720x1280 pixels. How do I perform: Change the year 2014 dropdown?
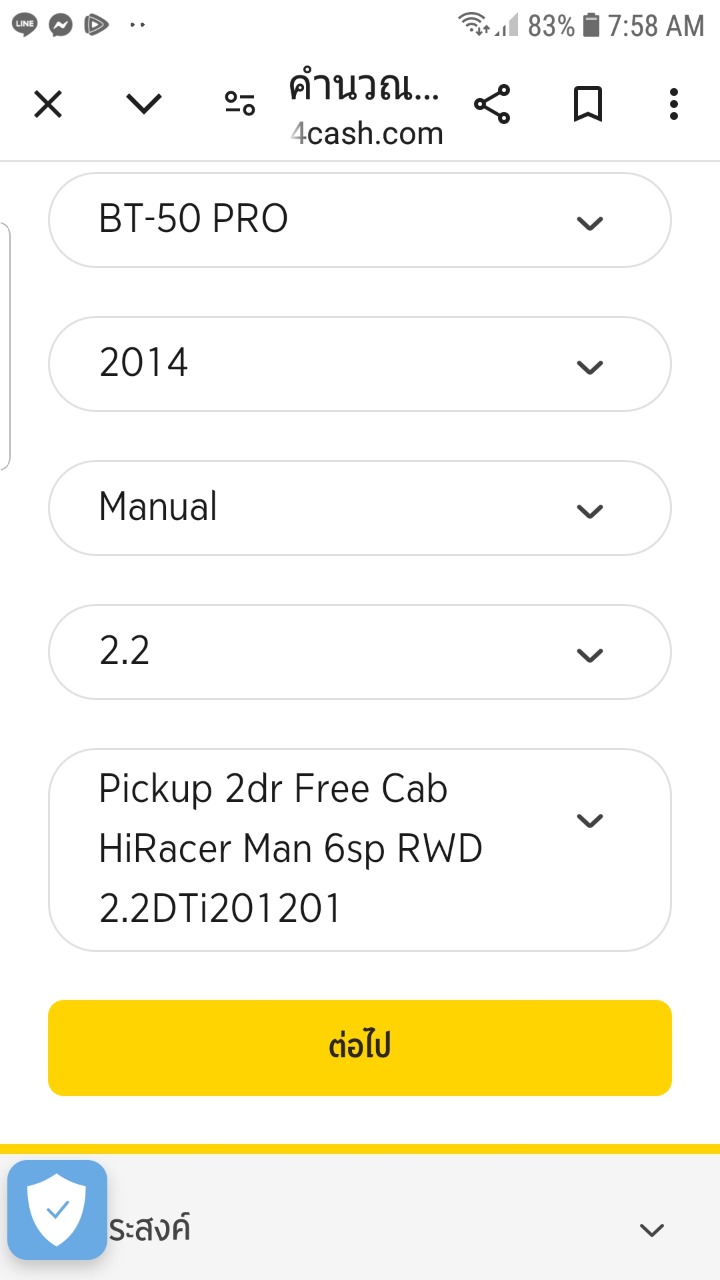[360, 364]
